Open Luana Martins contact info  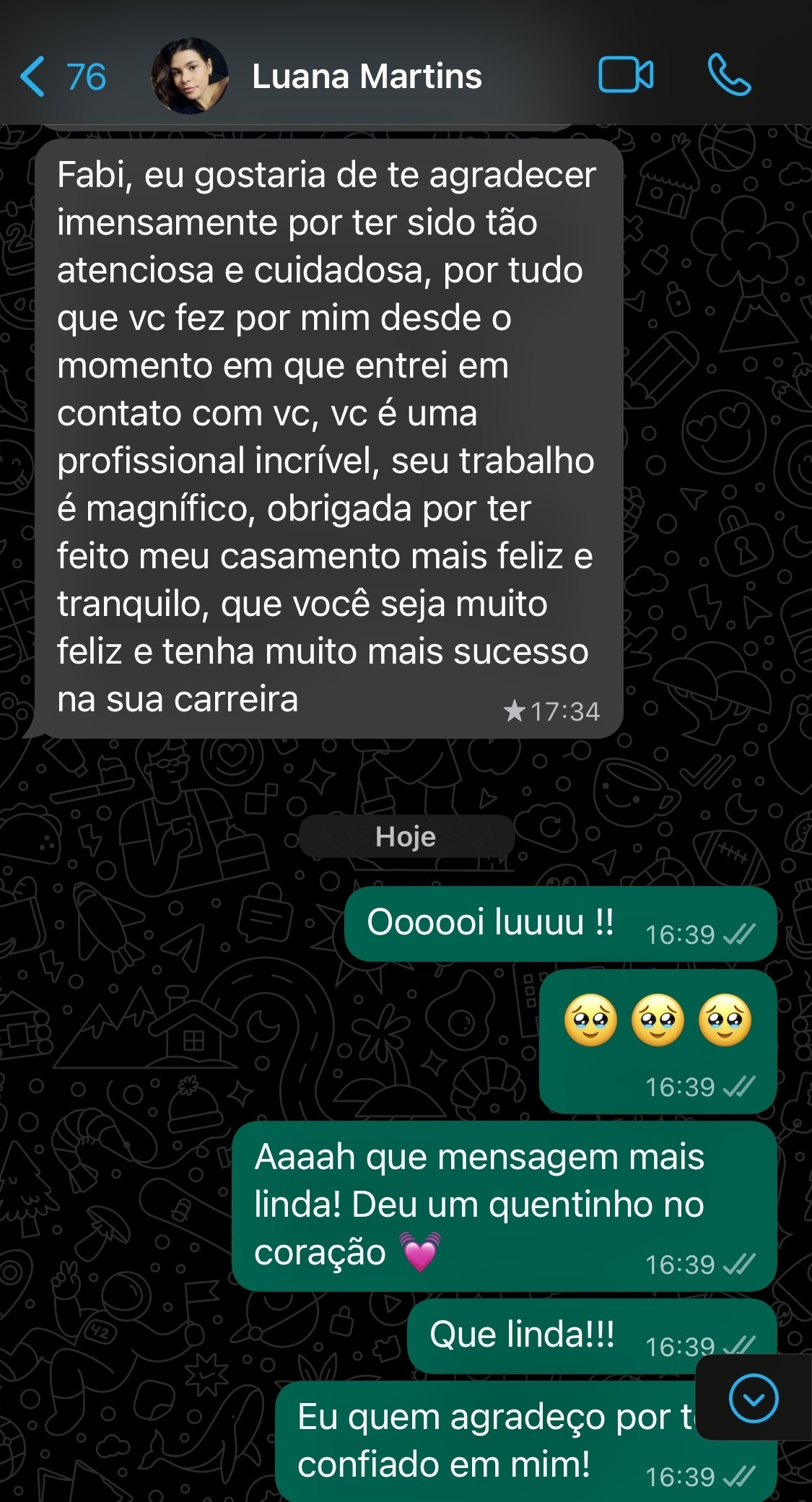(x=367, y=77)
